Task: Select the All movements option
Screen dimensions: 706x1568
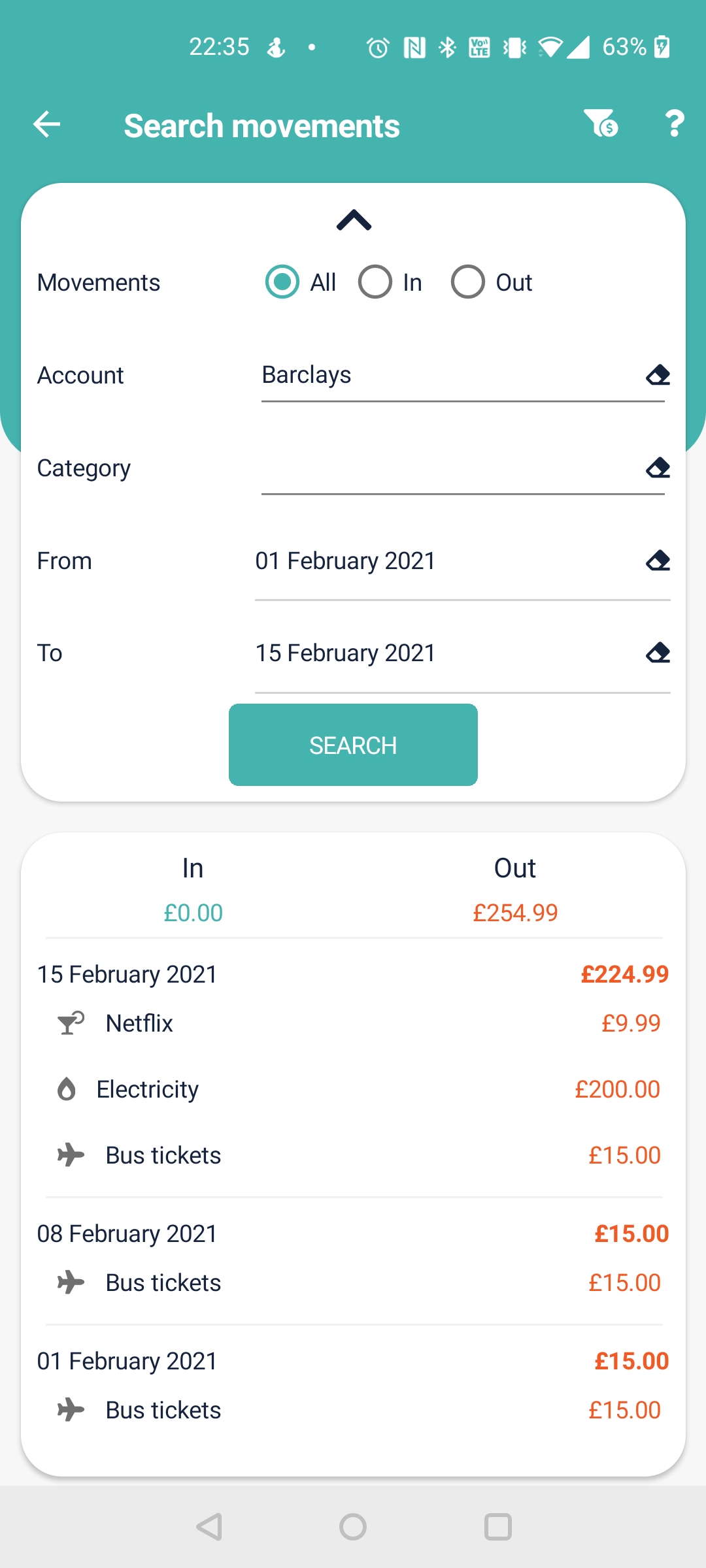Action: click(301, 282)
